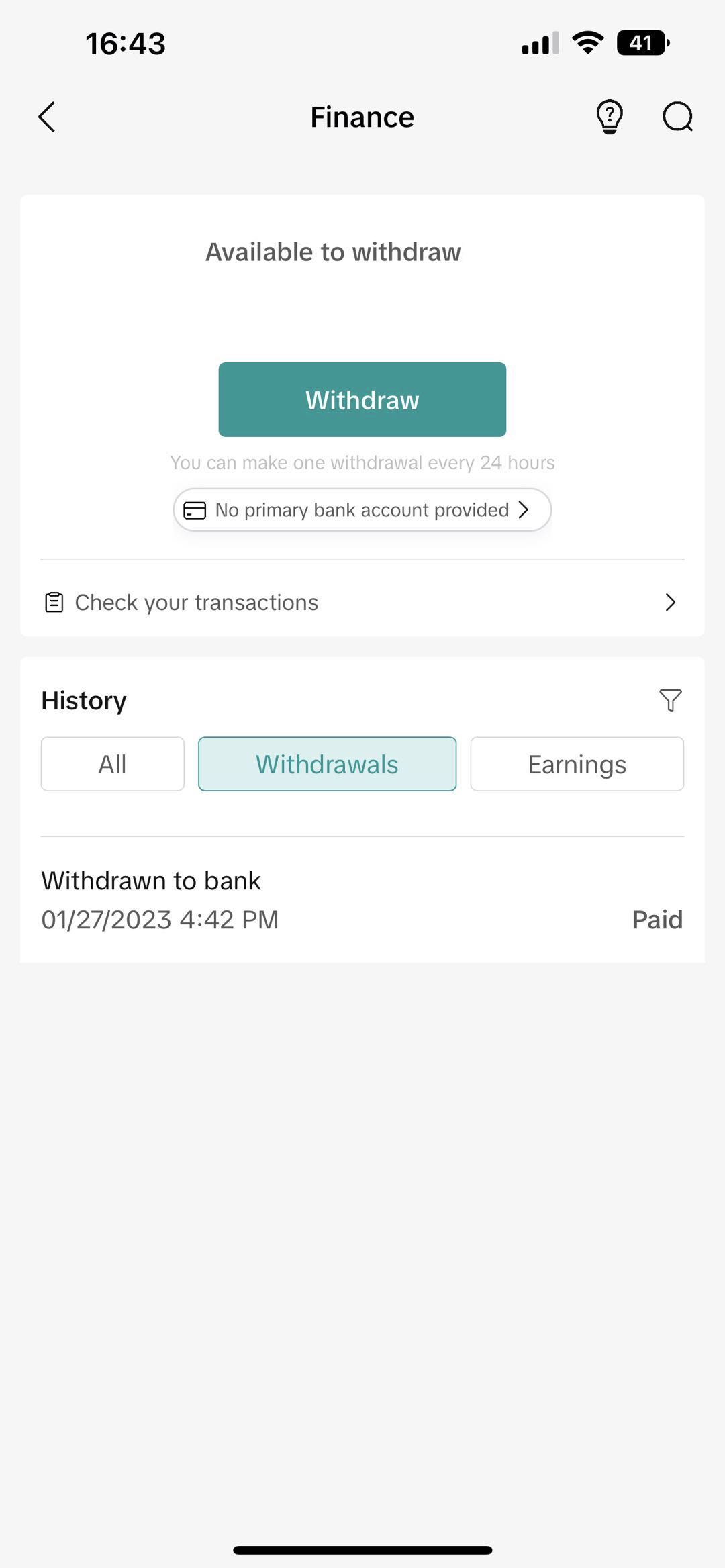Tap the bank card icon

point(195,510)
